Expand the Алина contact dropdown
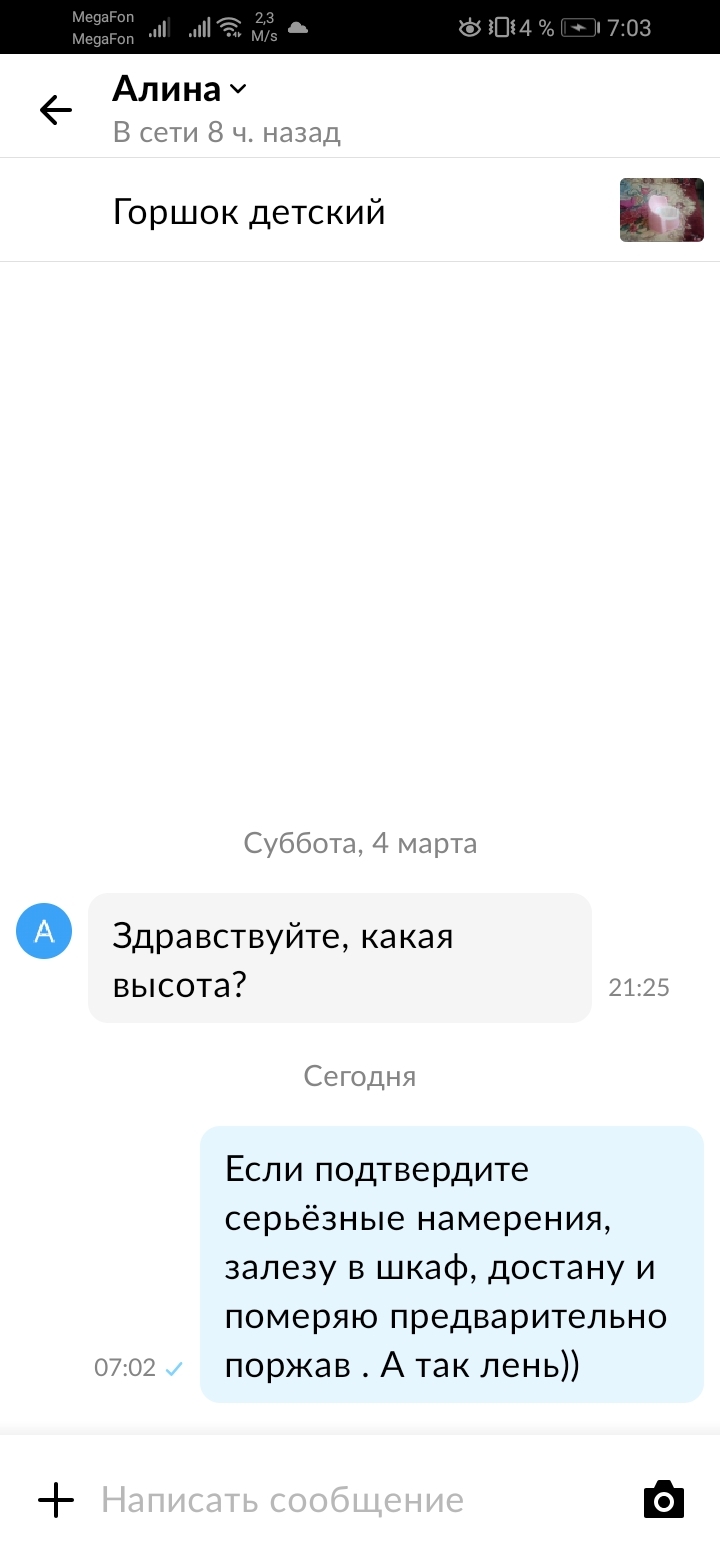The width and height of the screenshot is (720, 1560). click(237, 89)
